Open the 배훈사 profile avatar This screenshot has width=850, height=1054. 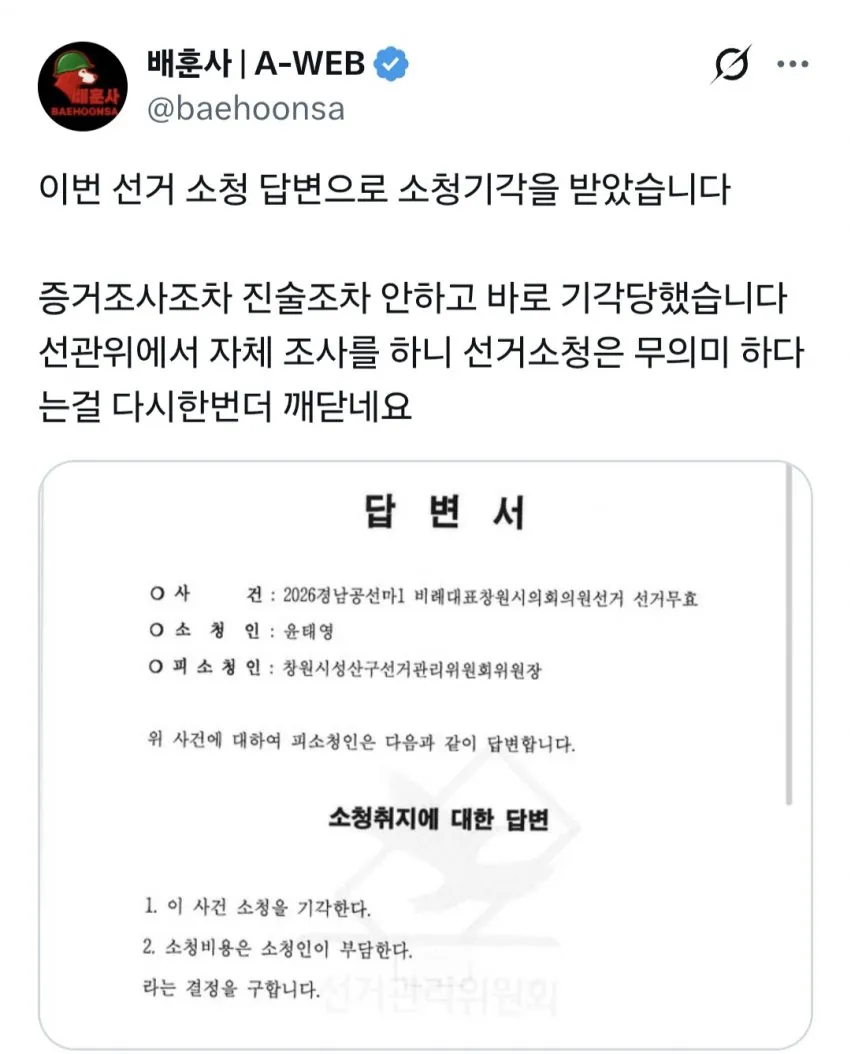click(83, 87)
